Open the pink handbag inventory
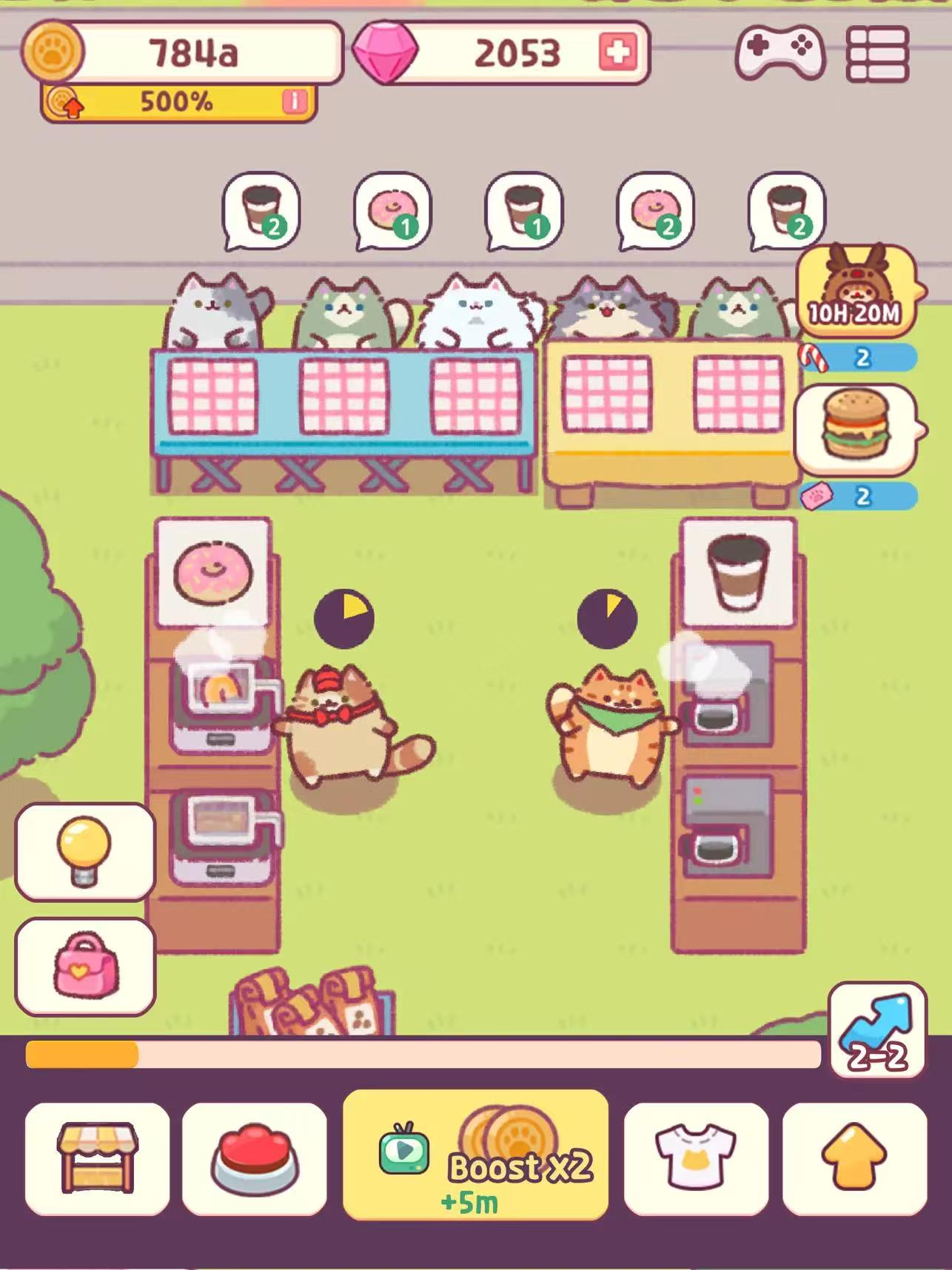 click(x=84, y=966)
